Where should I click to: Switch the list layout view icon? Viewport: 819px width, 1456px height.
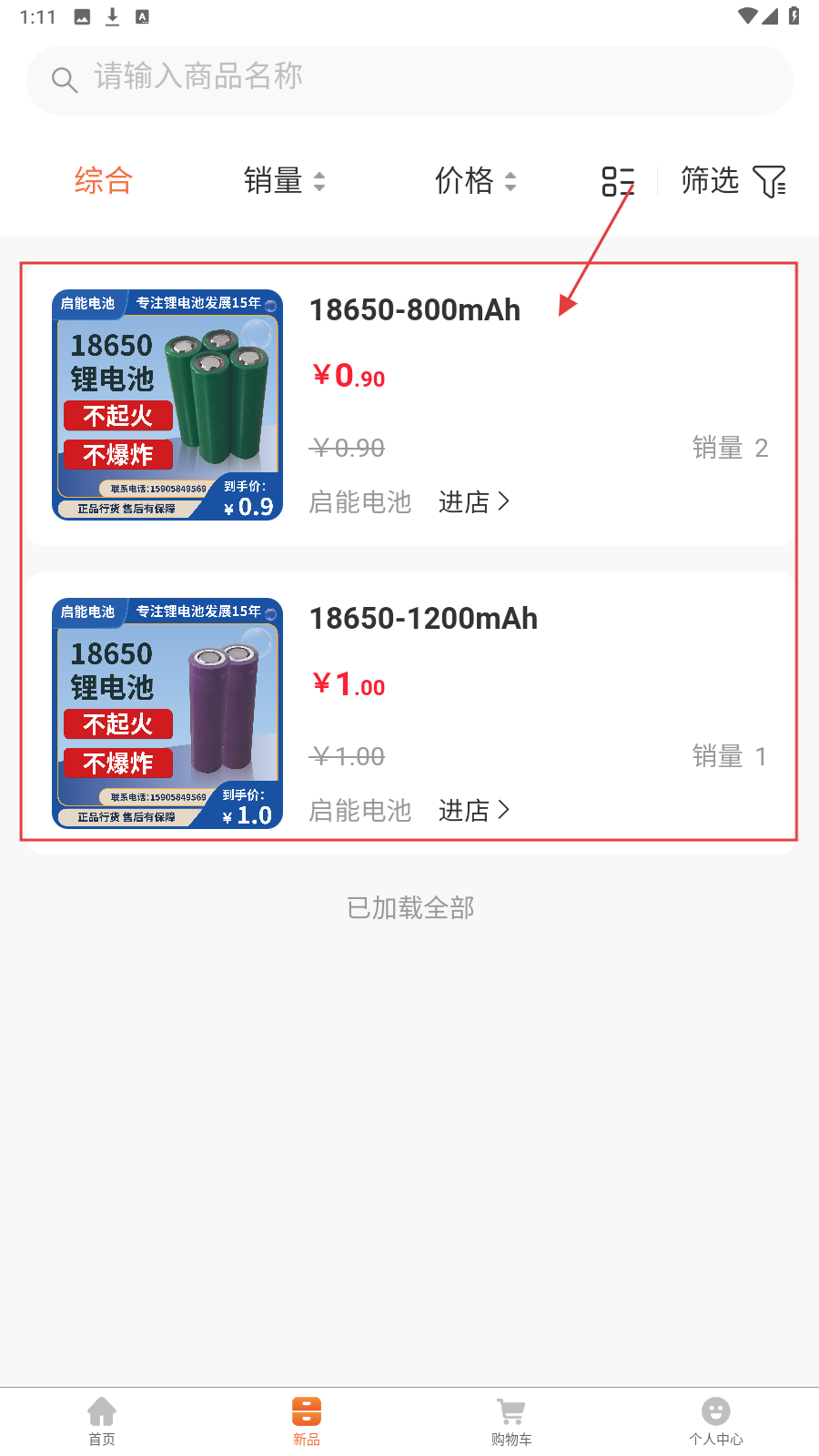coord(618,181)
